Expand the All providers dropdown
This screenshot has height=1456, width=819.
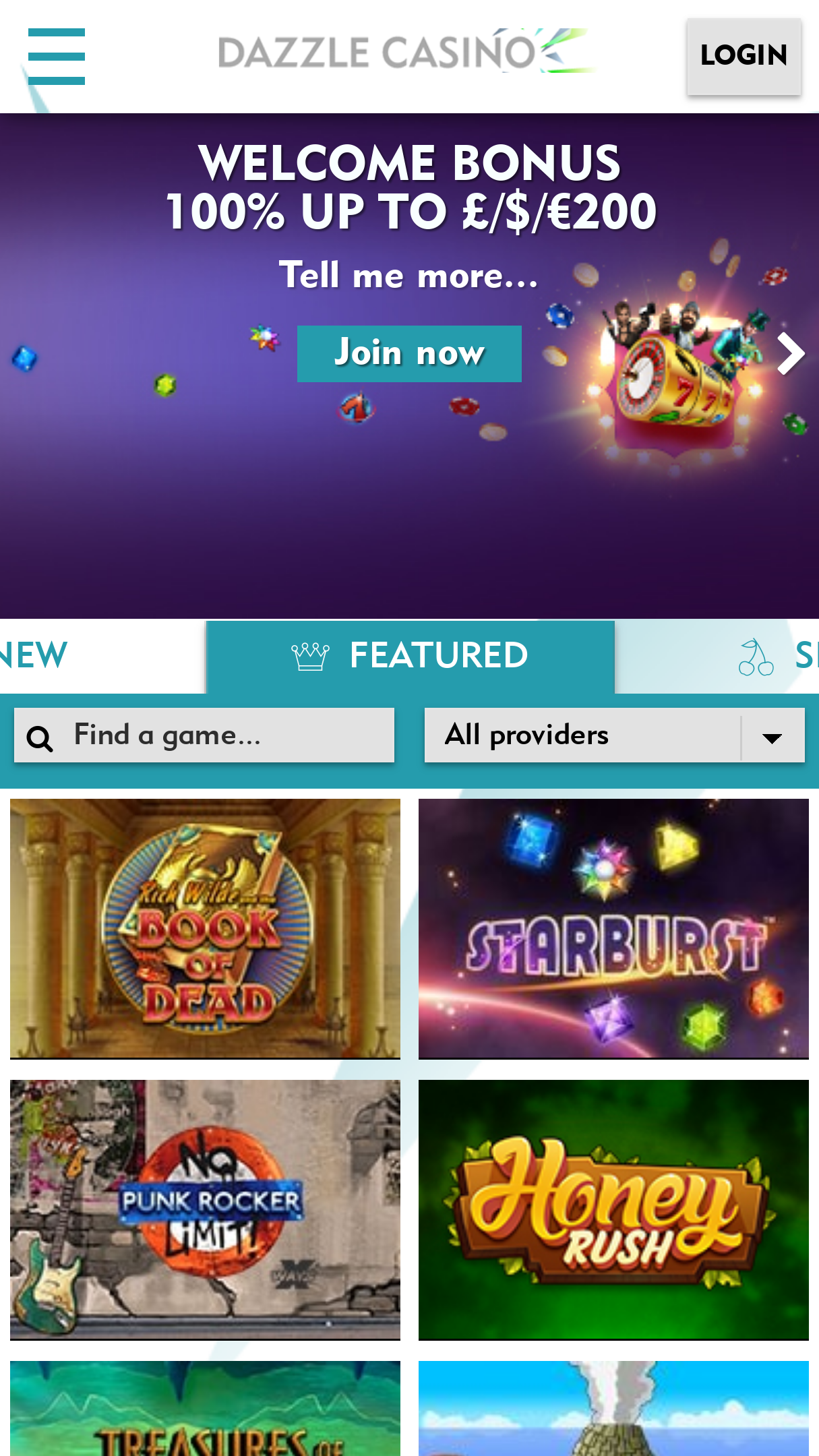pos(615,735)
